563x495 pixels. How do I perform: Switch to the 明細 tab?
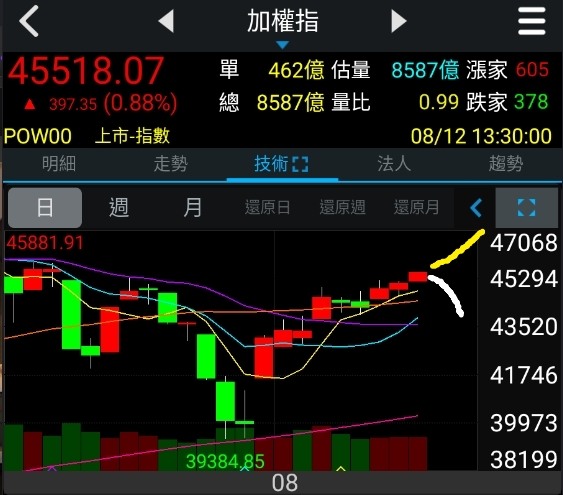(59, 164)
